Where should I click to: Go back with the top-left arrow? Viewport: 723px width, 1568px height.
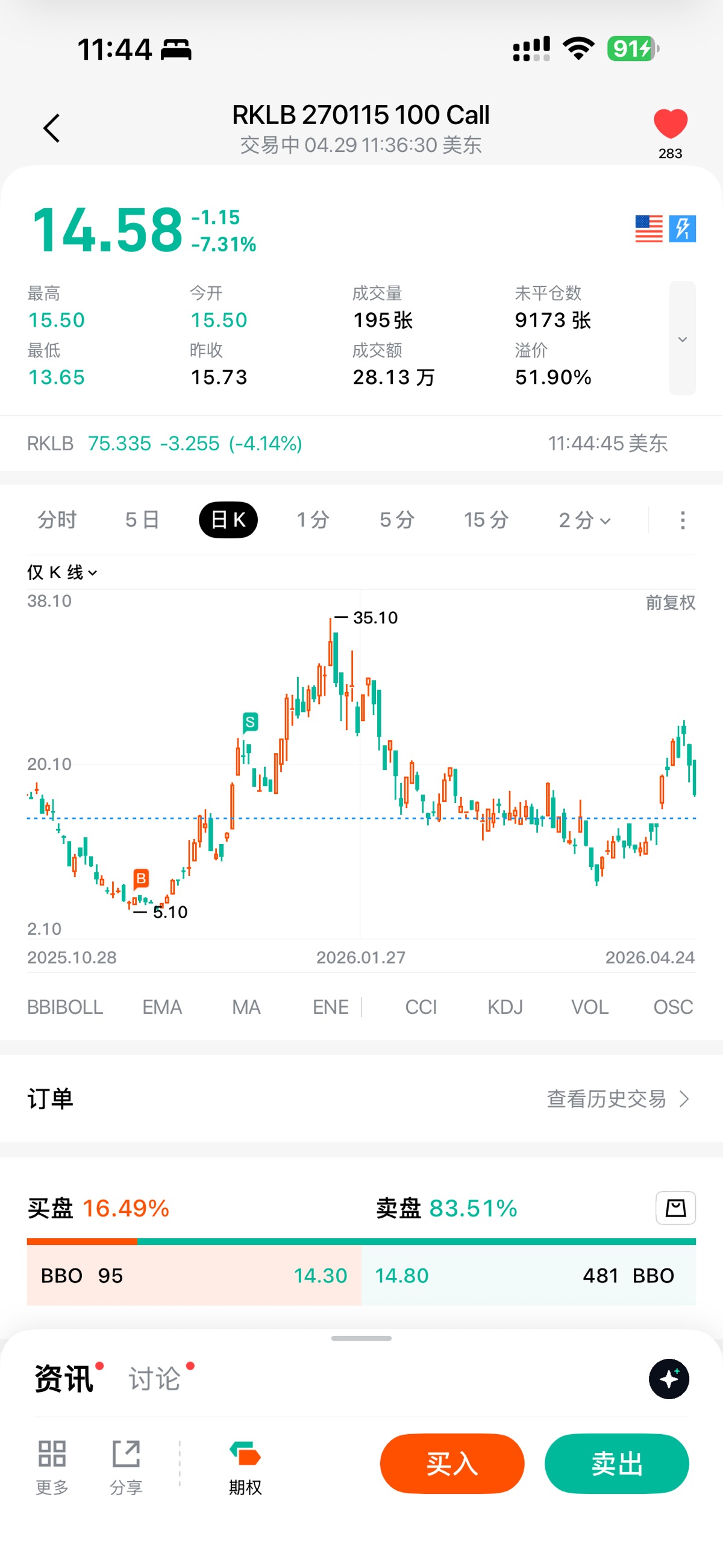(52, 128)
